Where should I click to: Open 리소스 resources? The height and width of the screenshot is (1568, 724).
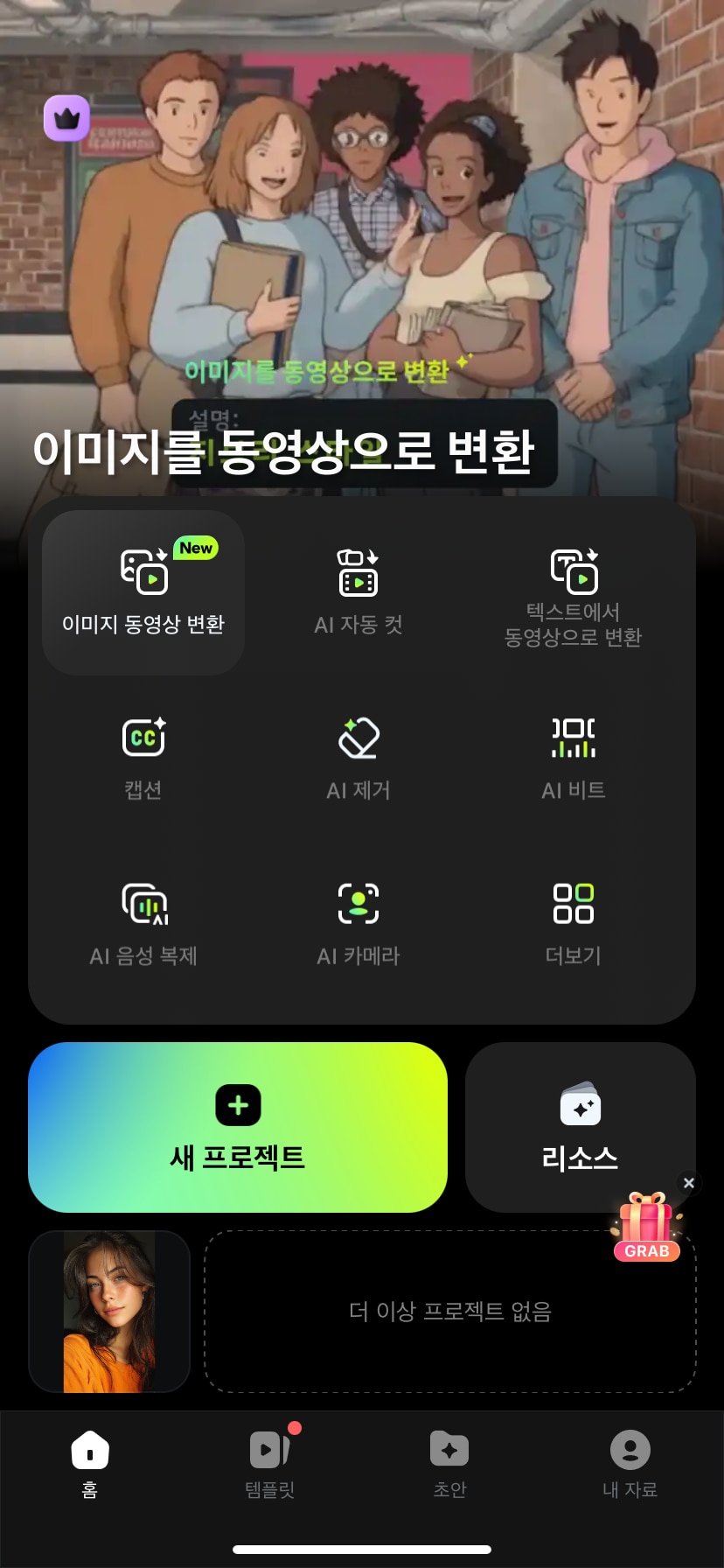point(580,1127)
